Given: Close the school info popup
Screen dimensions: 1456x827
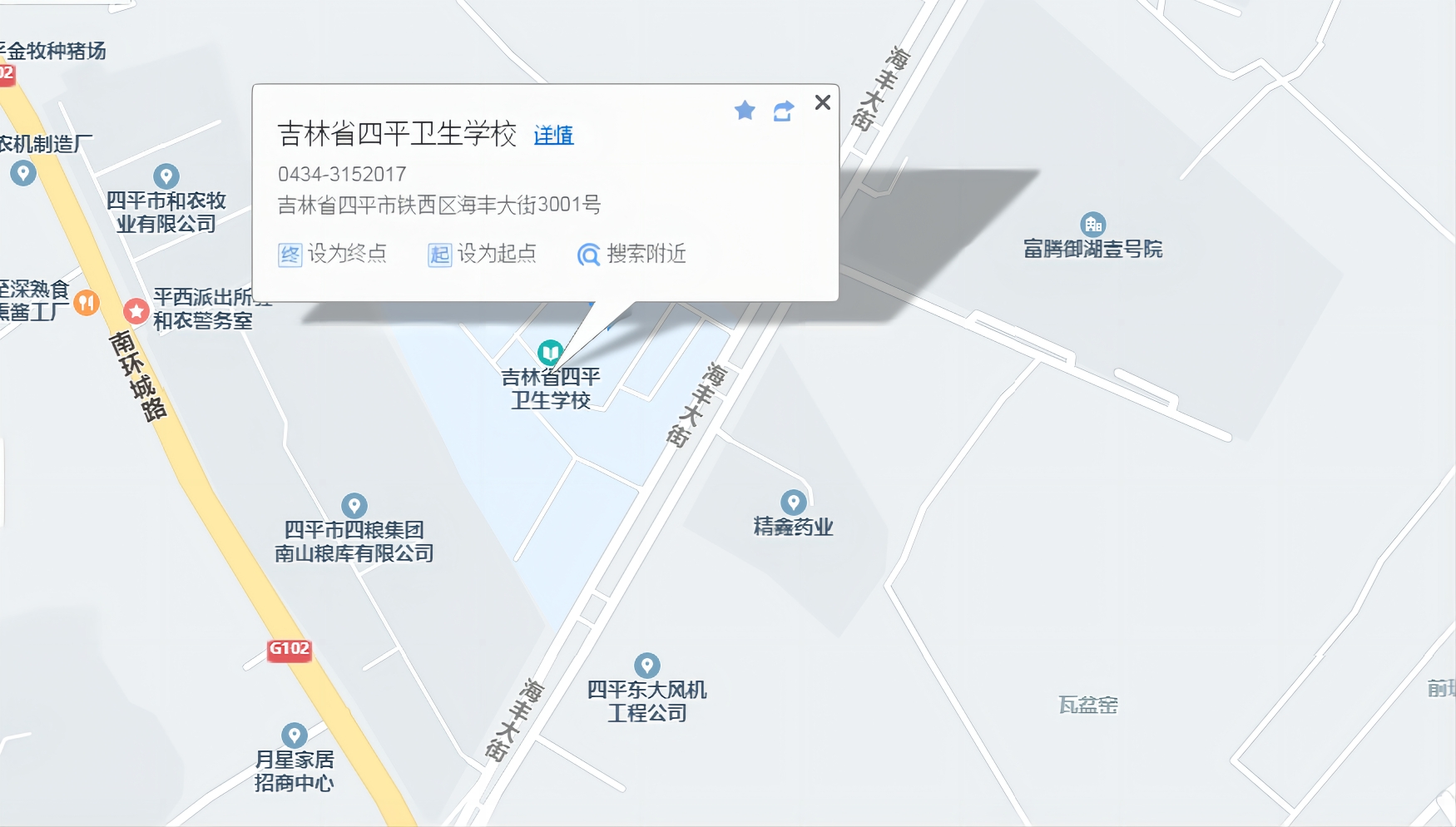Looking at the screenshot, I should (x=822, y=102).
